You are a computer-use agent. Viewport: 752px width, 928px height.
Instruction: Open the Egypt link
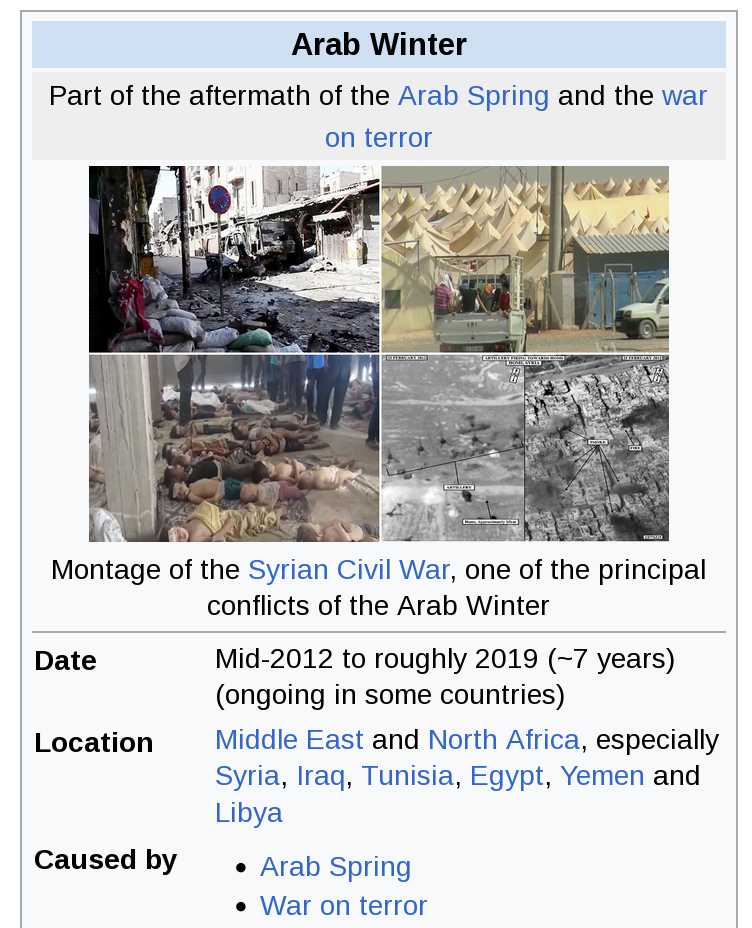[506, 776]
